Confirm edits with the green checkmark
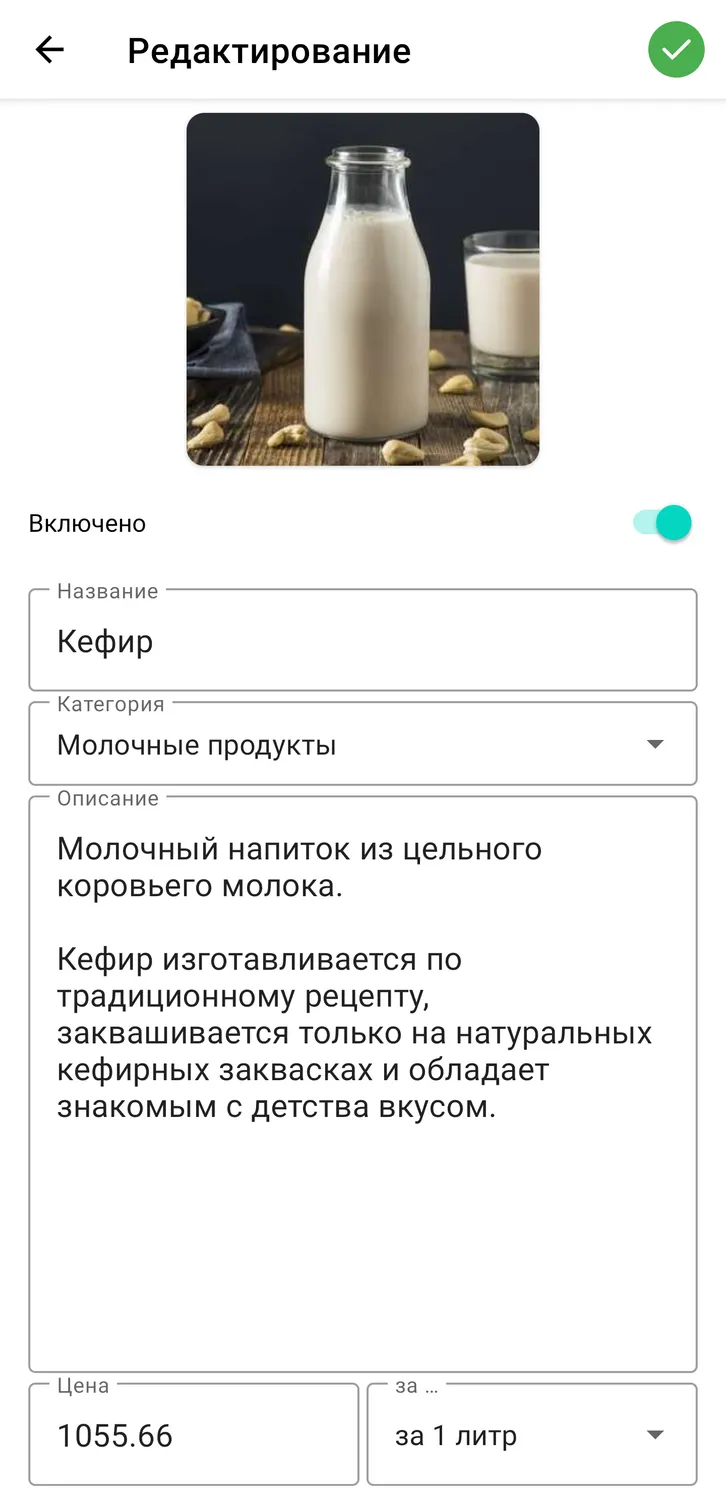This screenshot has height=1492, width=726. pyautogui.click(x=676, y=49)
